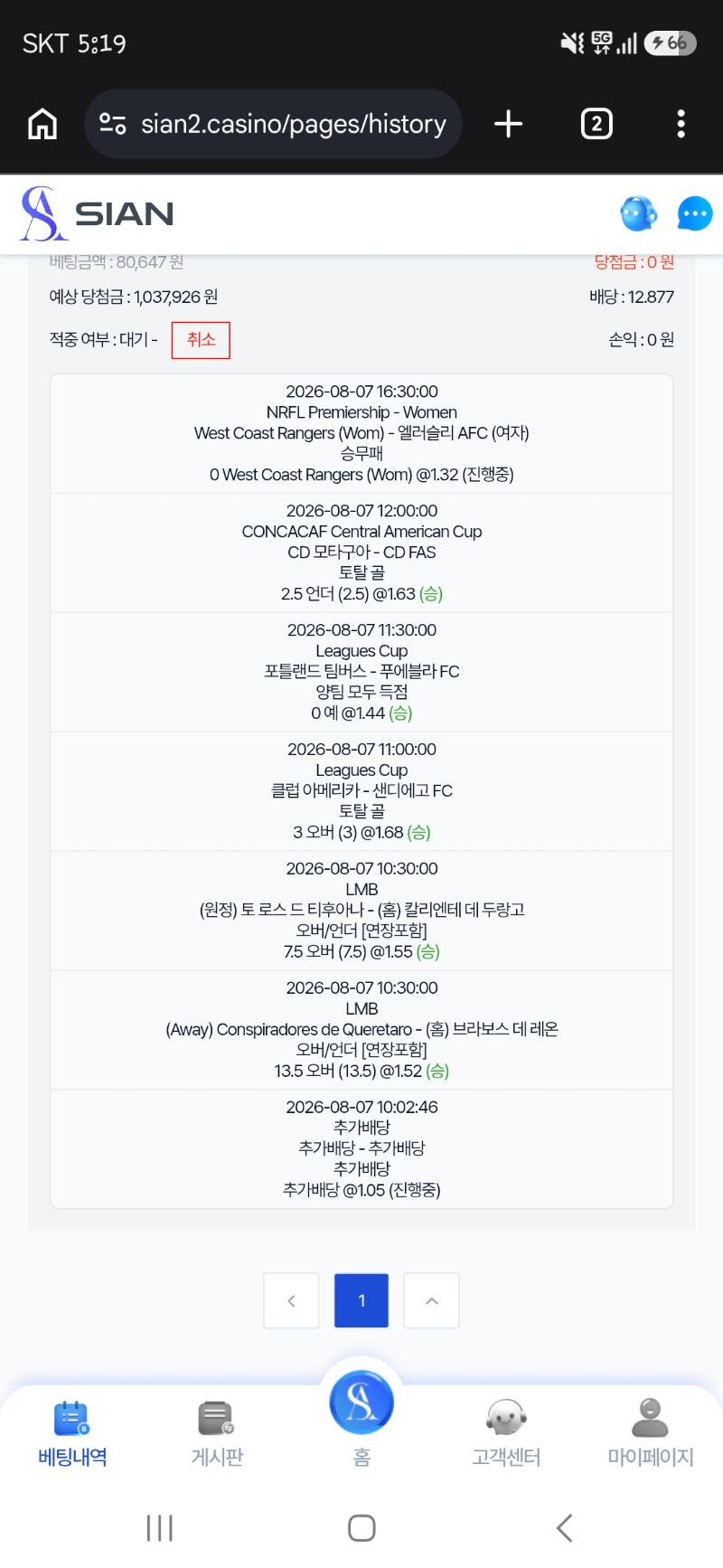
Task: Switch to the 베팅내역 tab
Action: tap(72, 1432)
